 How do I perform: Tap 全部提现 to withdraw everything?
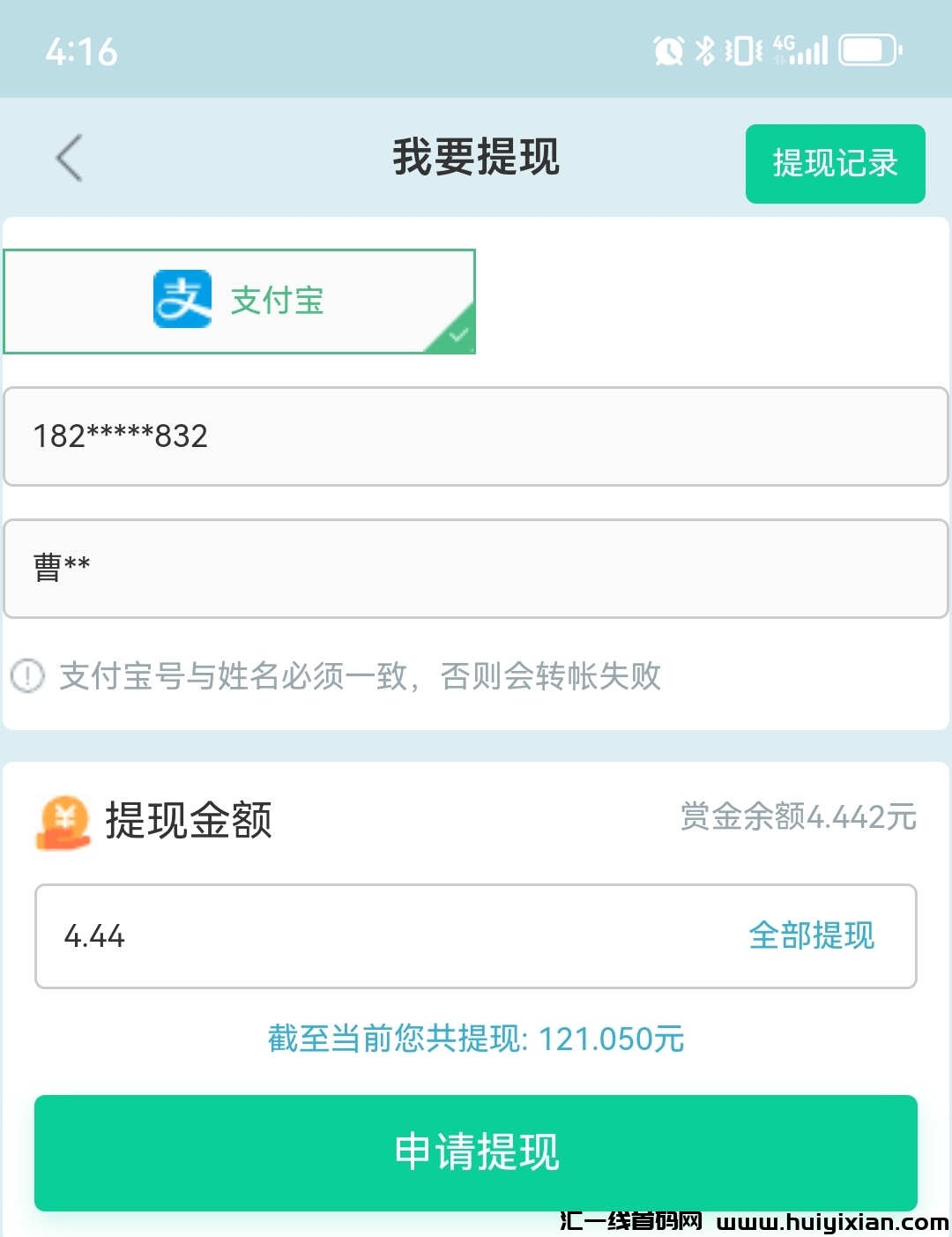click(x=811, y=935)
